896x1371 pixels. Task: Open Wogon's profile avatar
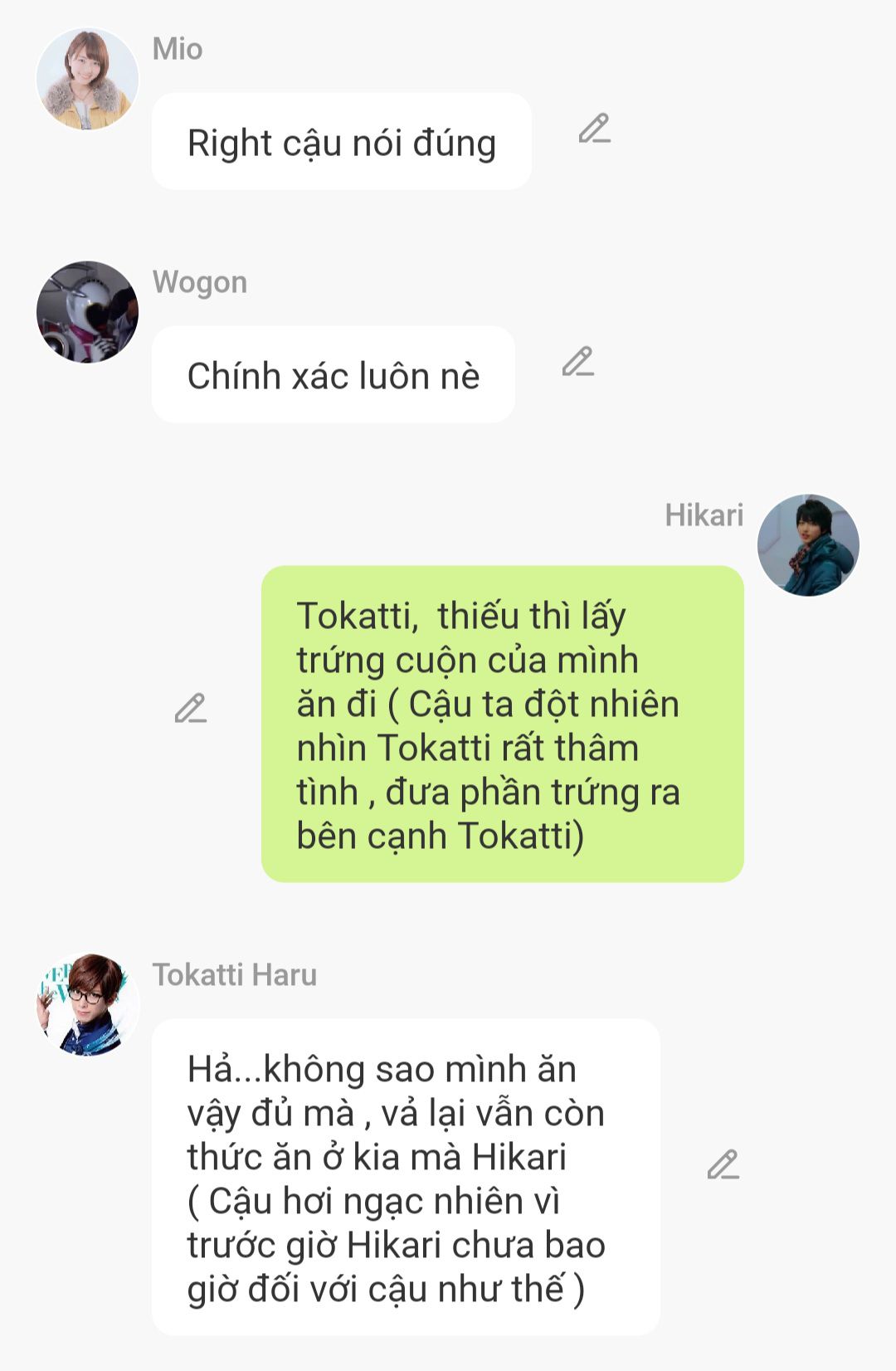[87, 313]
